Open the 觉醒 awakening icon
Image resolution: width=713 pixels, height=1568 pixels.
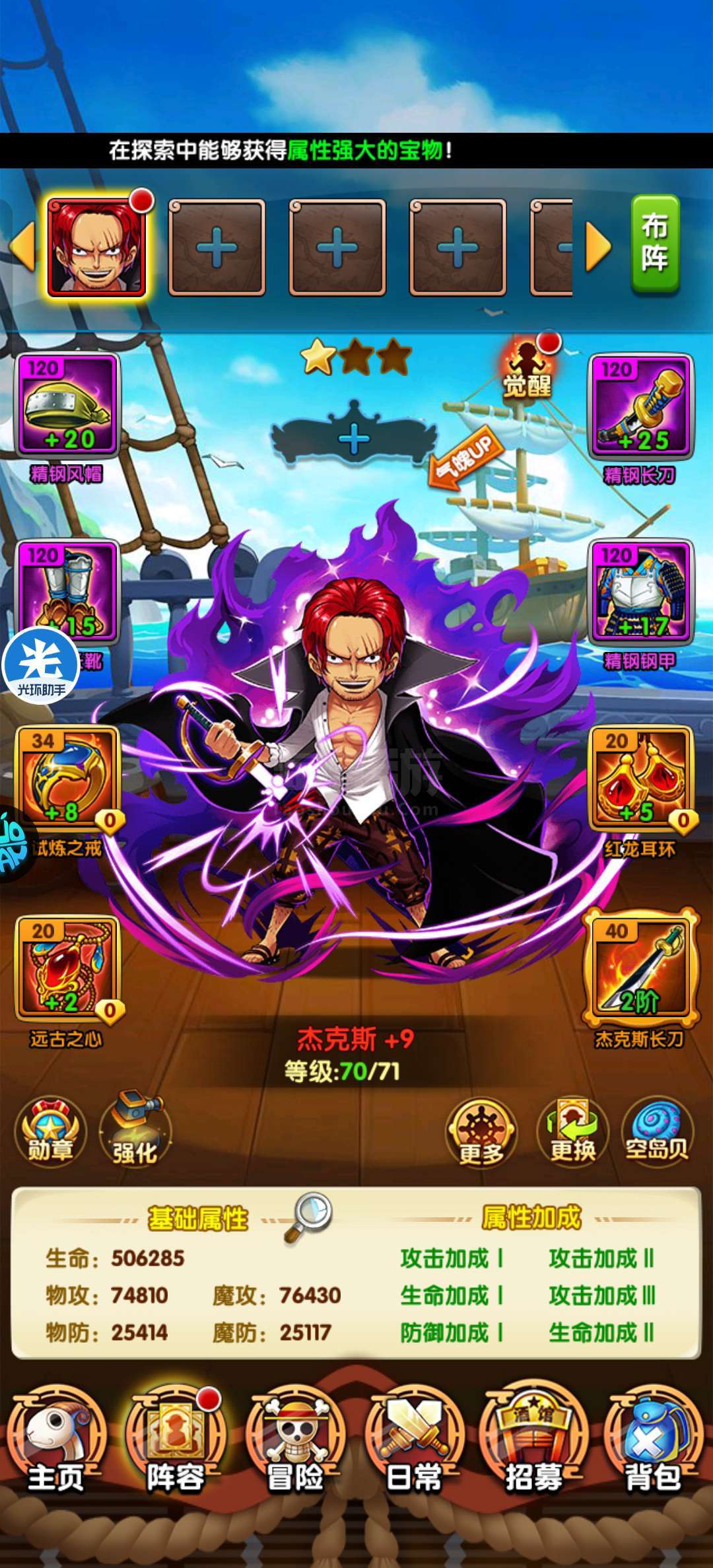(x=528, y=369)
